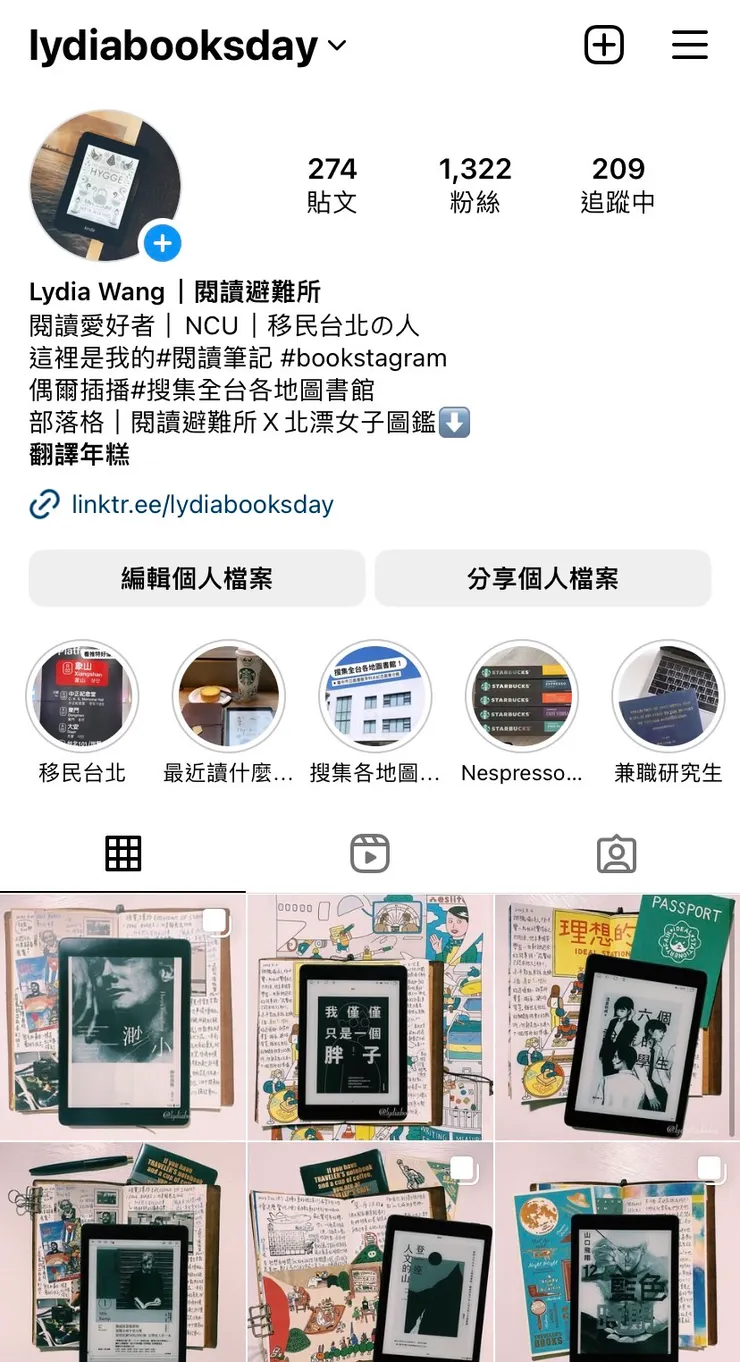The image size is (740, 1362).
Task: Open the create new post plus icon
Action: 604,45
